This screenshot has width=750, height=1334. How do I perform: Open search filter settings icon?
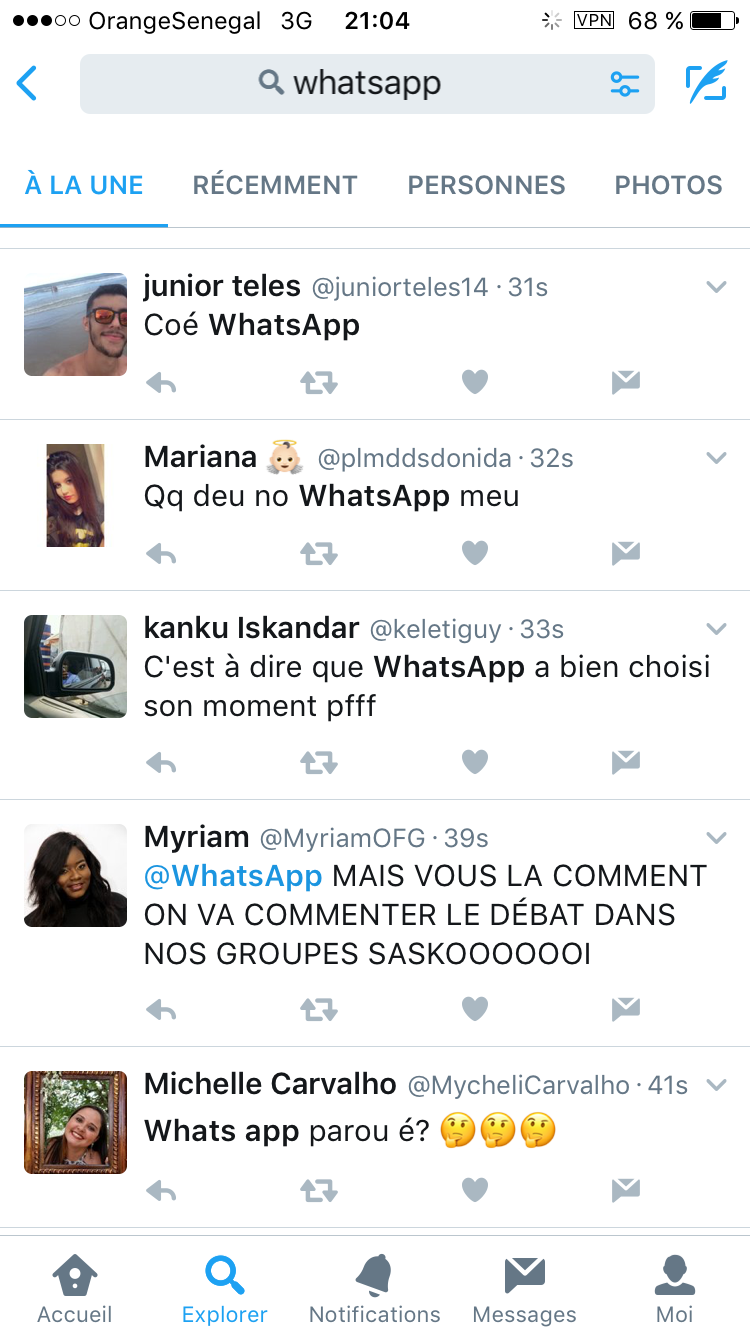pos(625,84)
